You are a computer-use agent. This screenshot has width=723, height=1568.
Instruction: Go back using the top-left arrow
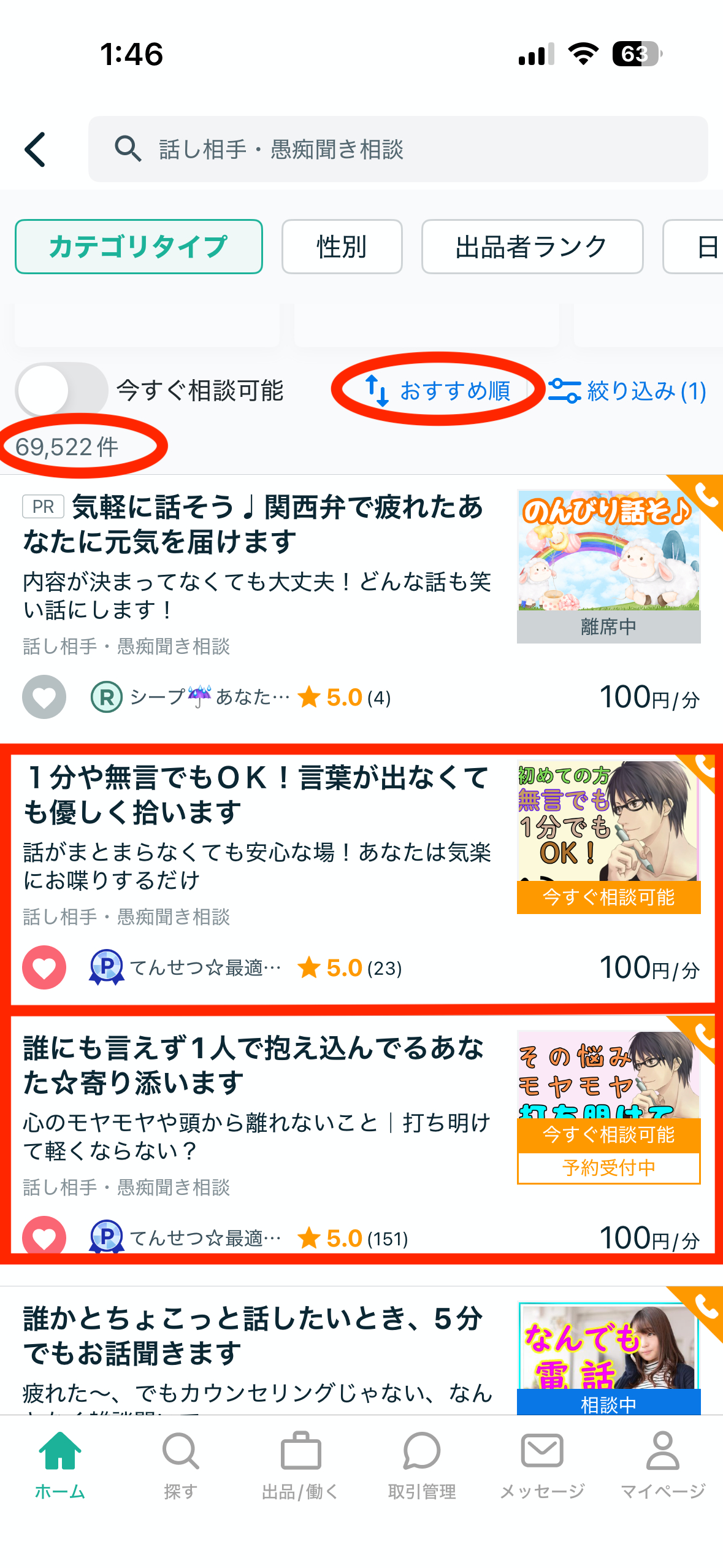(36, 150)
